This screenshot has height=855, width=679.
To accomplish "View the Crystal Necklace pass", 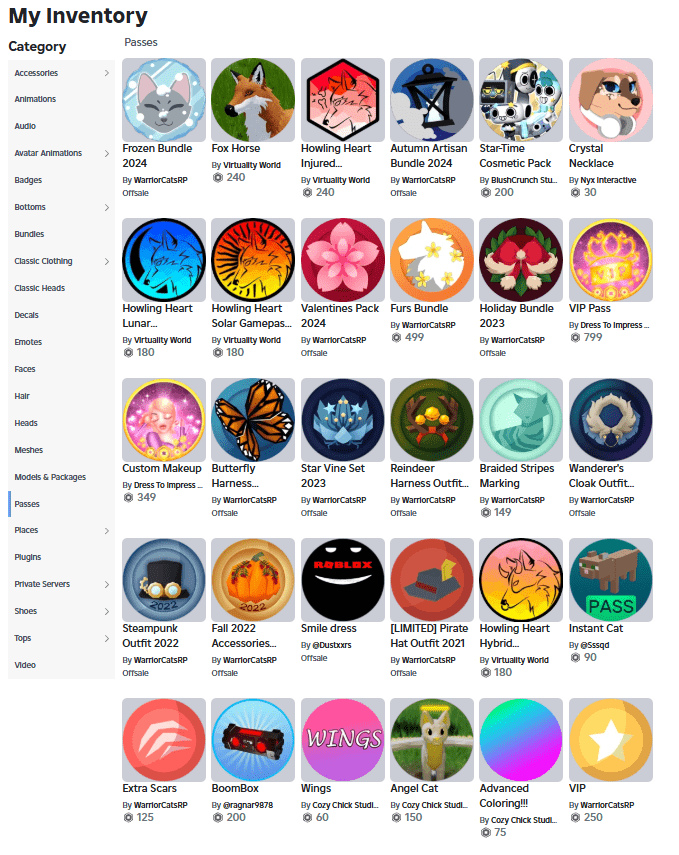I will click(611, 100).
